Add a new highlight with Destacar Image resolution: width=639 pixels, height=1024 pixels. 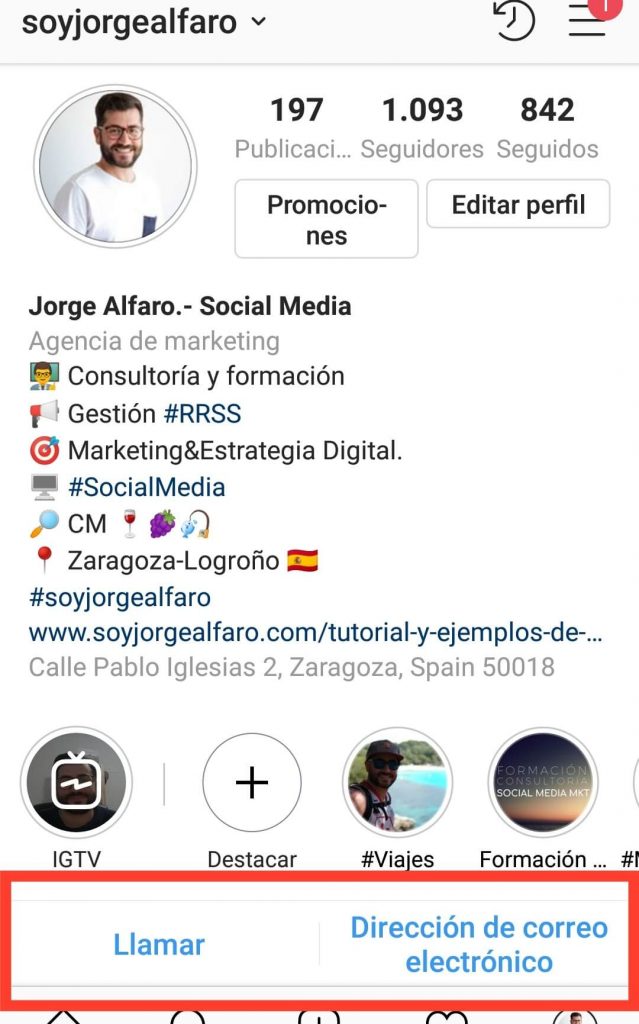[252, 783]
